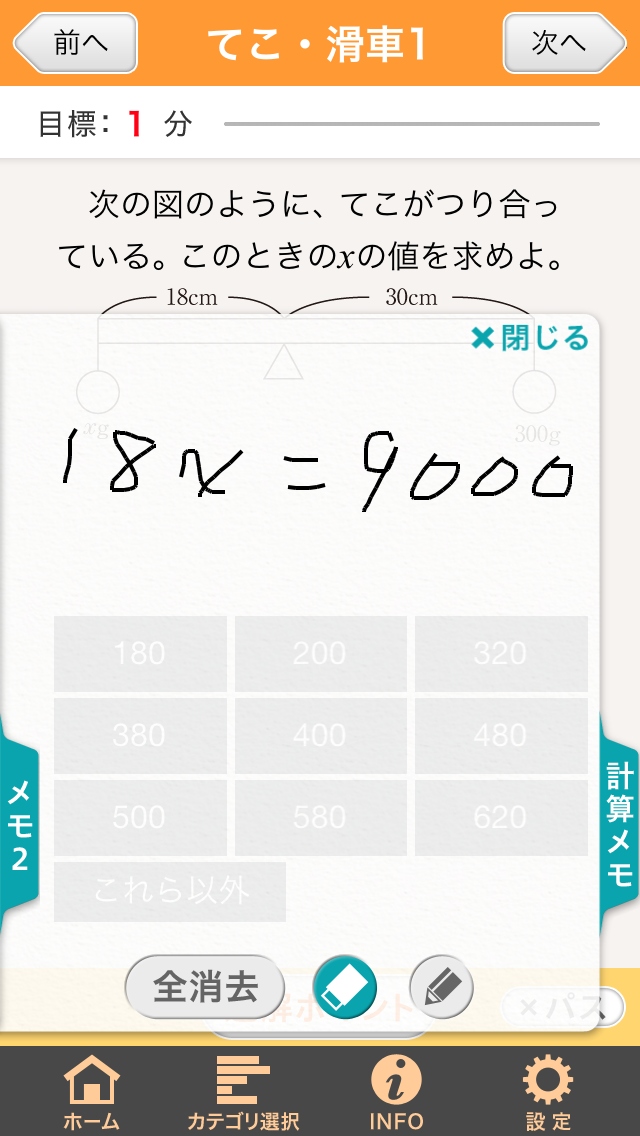Screen dimensions: 640x1136
Task: Open カテゴリ選択 in the bottom bar
Action: click(243, 1092)
